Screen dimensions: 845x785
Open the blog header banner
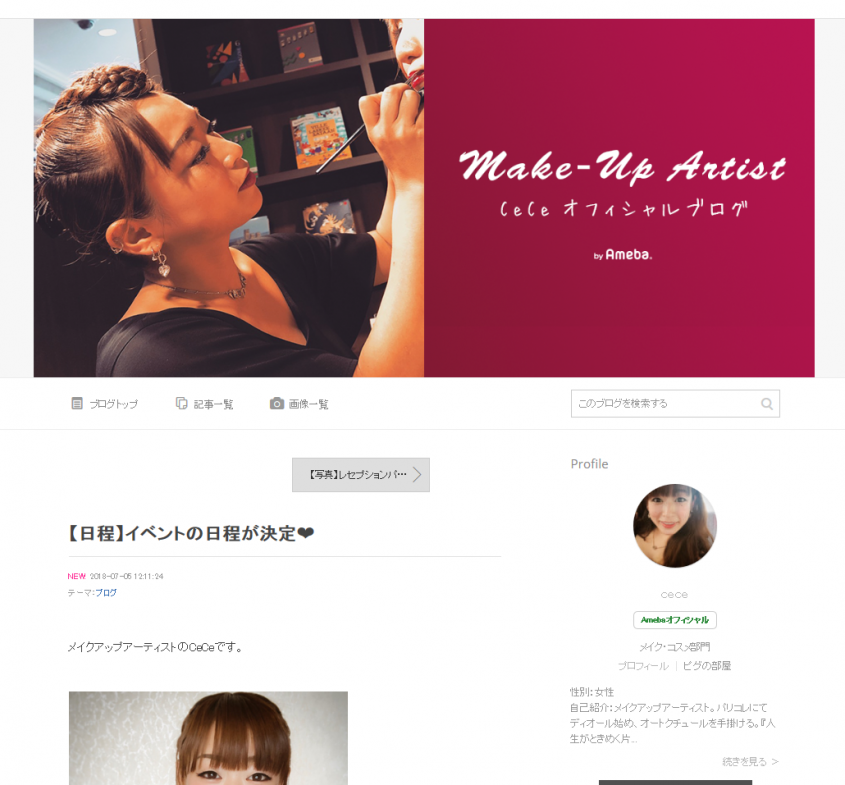tap(424, 198)
